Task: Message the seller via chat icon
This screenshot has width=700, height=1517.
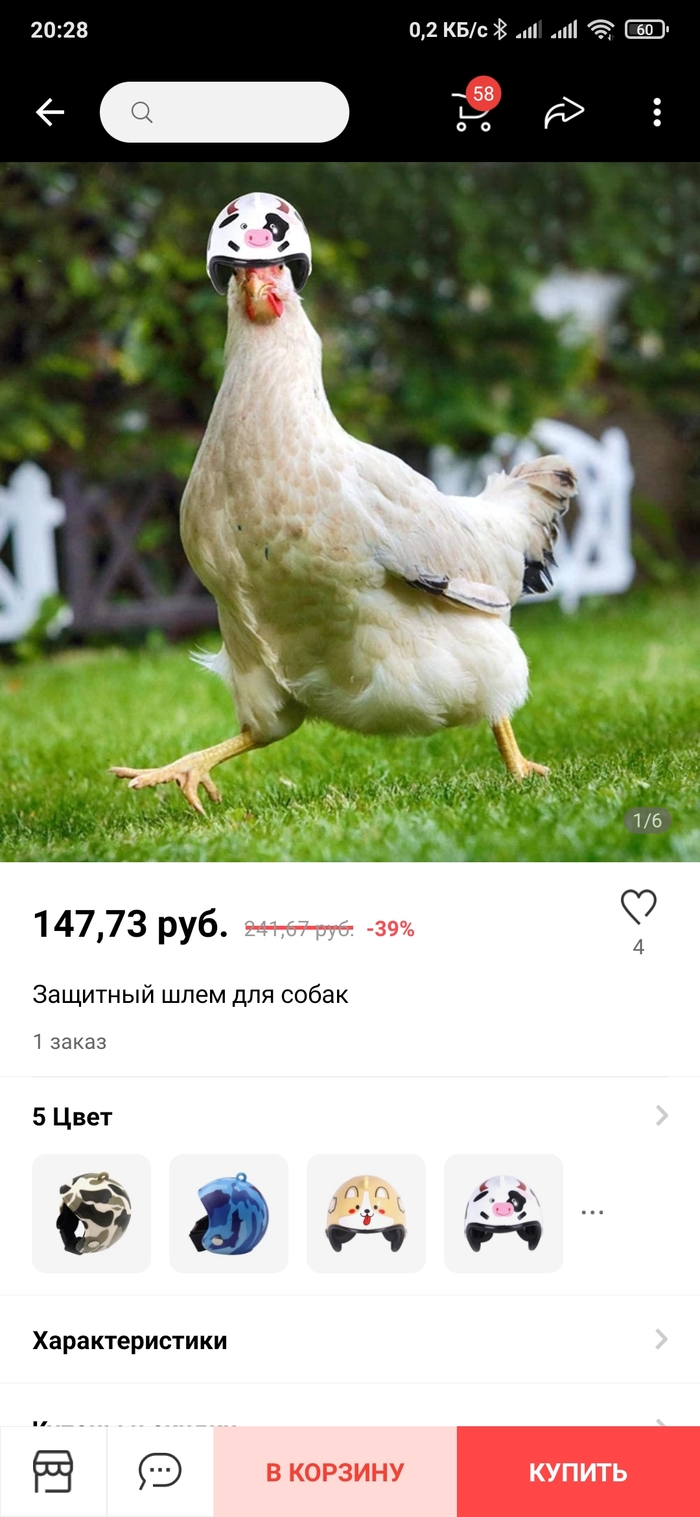Action: tap(160, 1471)
